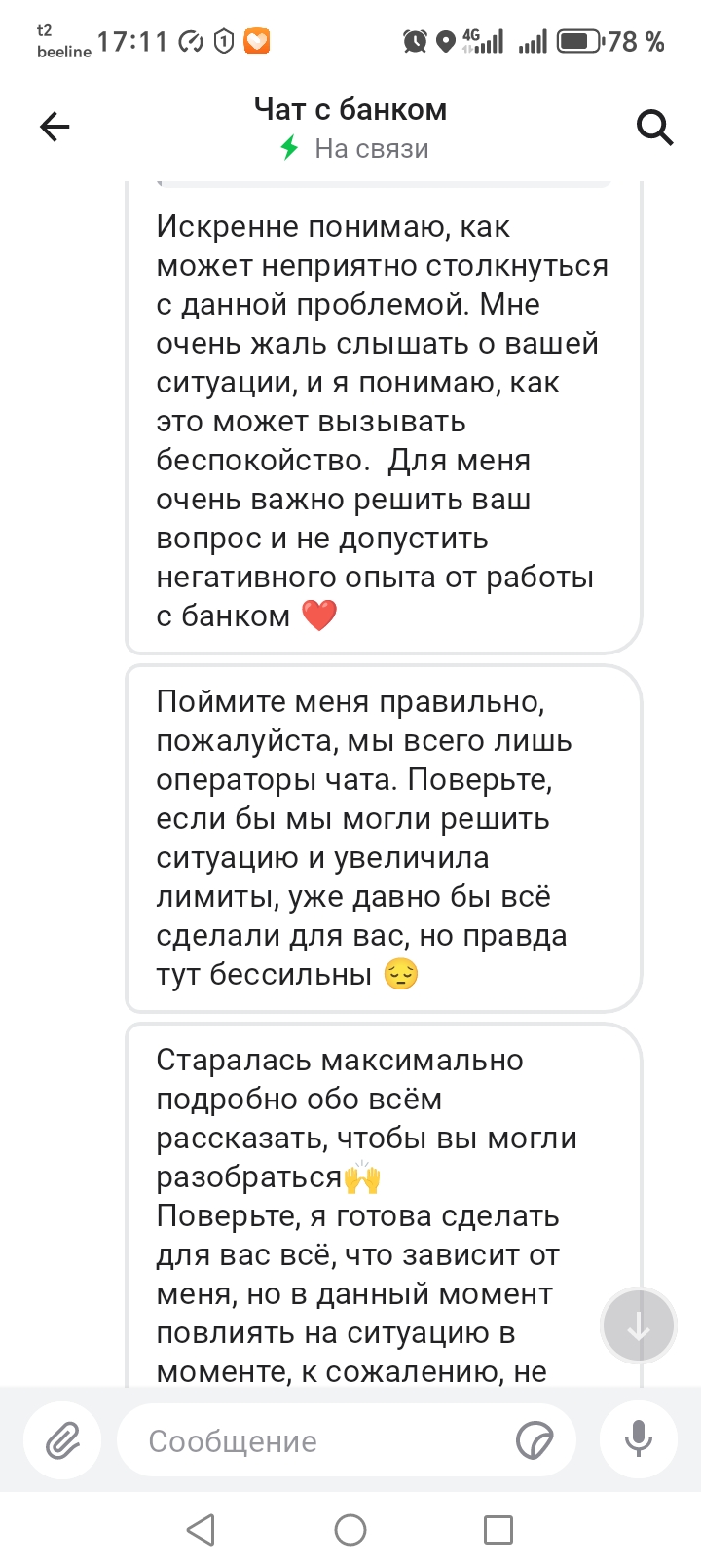The width and height of the screenshot is (701, 1568).
Task: Open recent apps with square button
Action: point(498,1530)
